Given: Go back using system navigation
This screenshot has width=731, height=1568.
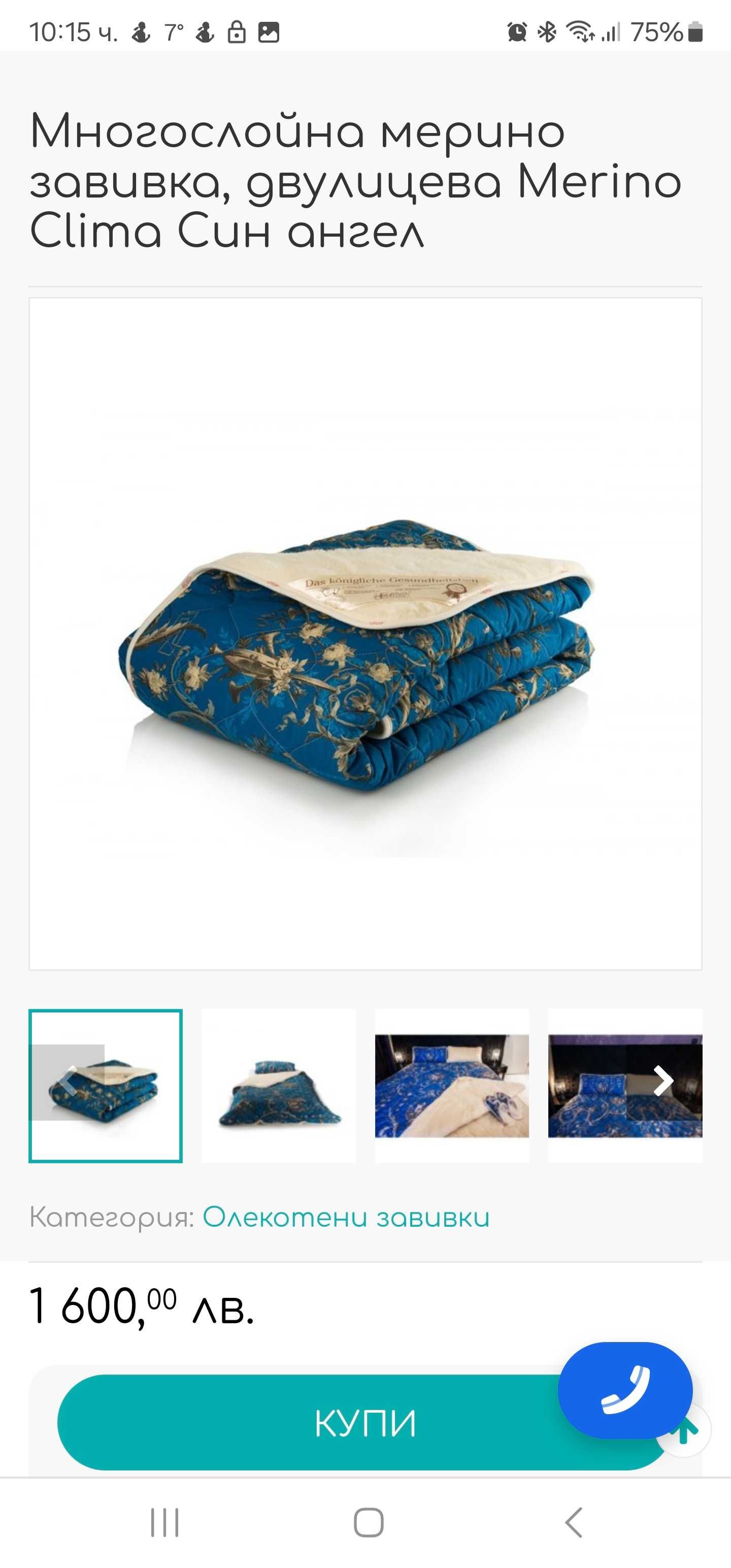Looking at the screenshot, I should click(573, 1523).
